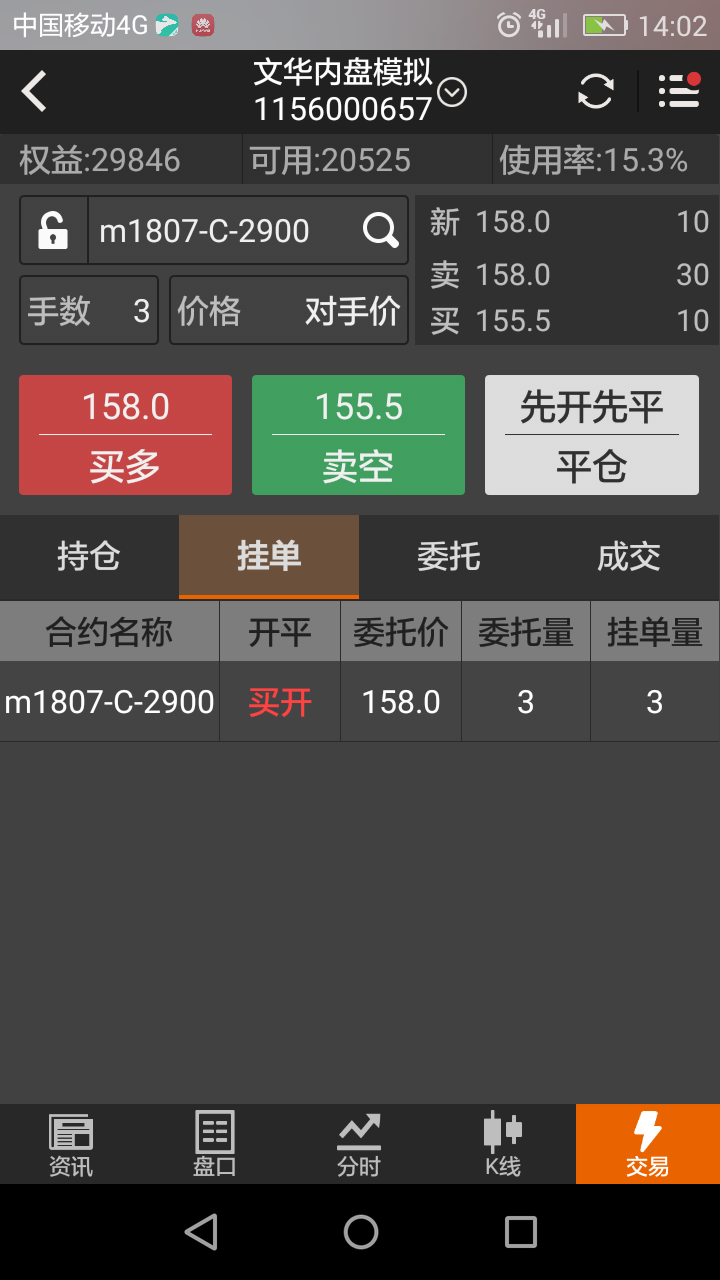This screenshot has height=1280, width=720.
Task: Change the 价格 price type field
Action: [x=289, y=311]
